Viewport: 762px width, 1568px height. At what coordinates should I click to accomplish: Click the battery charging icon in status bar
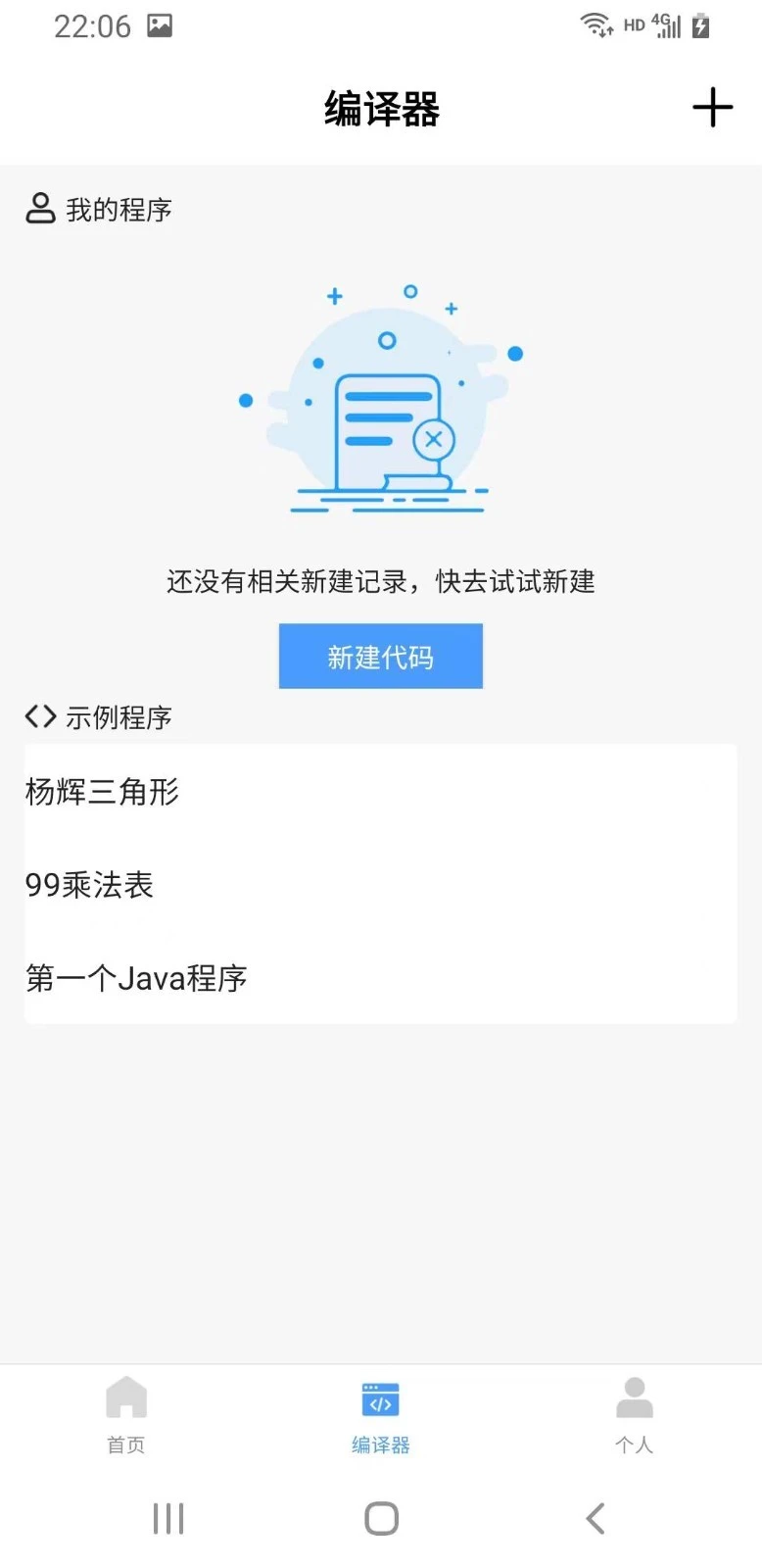699,24
